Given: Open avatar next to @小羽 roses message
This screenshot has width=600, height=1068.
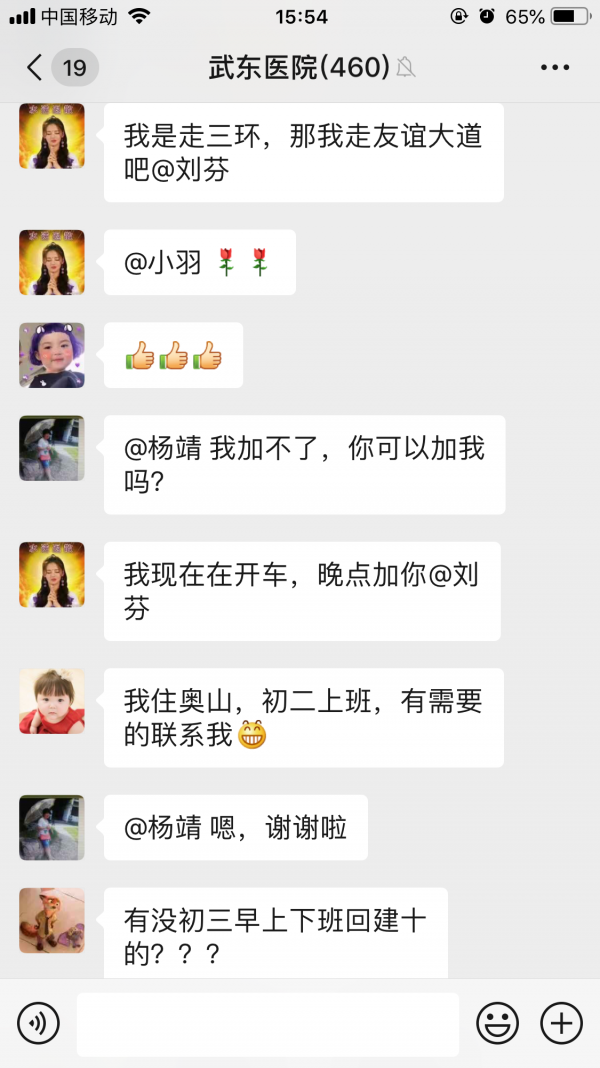Looking at the screenshot, I should point(52,262).
